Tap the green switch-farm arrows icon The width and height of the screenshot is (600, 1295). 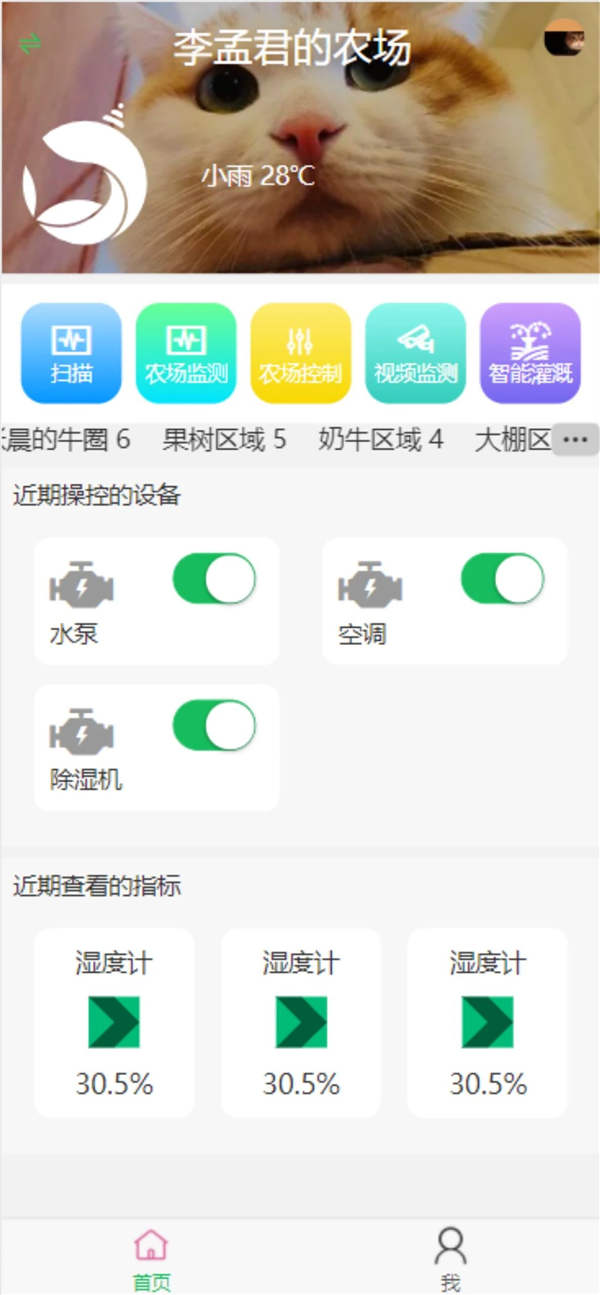point(30,43)
